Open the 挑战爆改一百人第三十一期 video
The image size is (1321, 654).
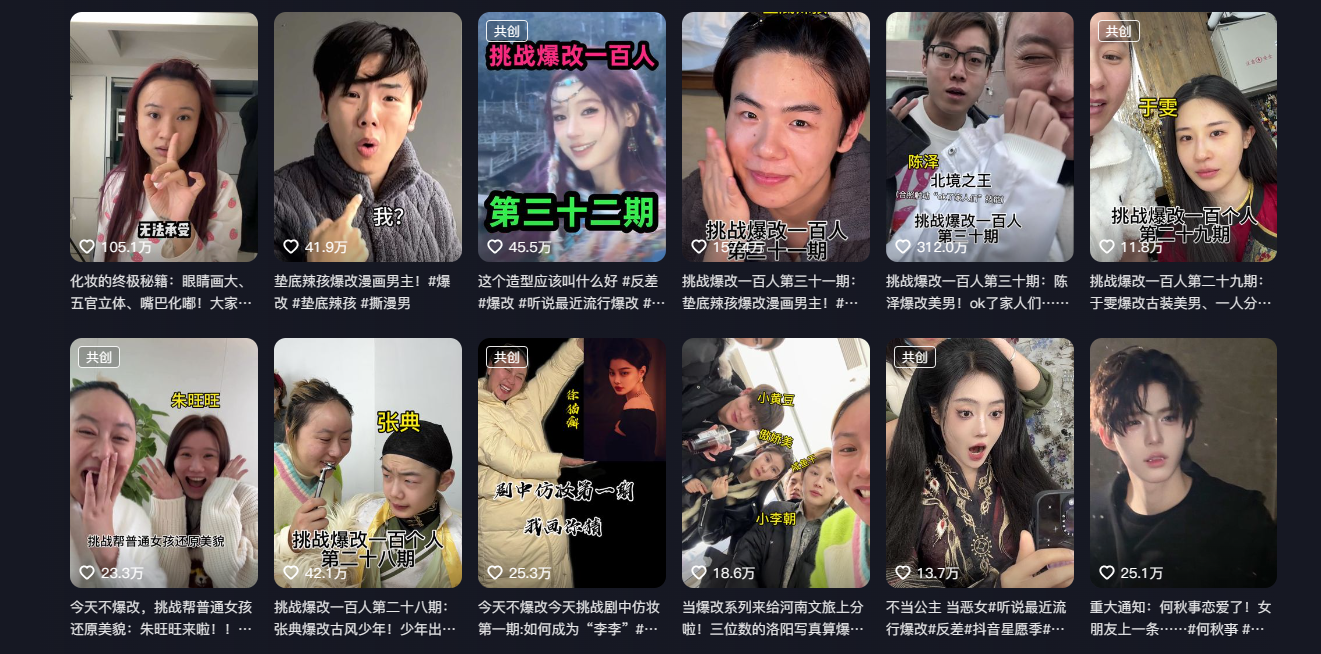coord(775,137)
